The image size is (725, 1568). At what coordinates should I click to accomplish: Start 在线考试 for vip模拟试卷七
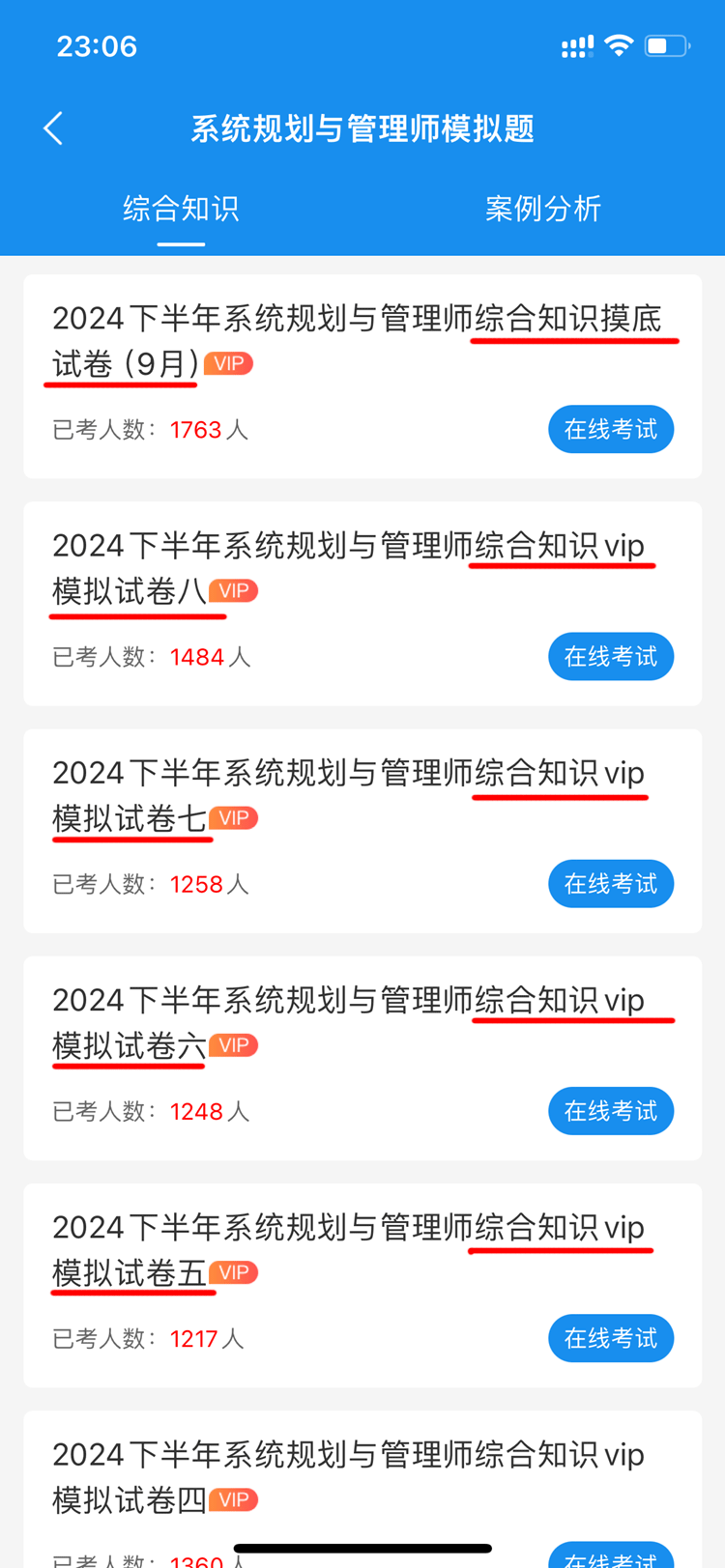(x=610, y=884)
